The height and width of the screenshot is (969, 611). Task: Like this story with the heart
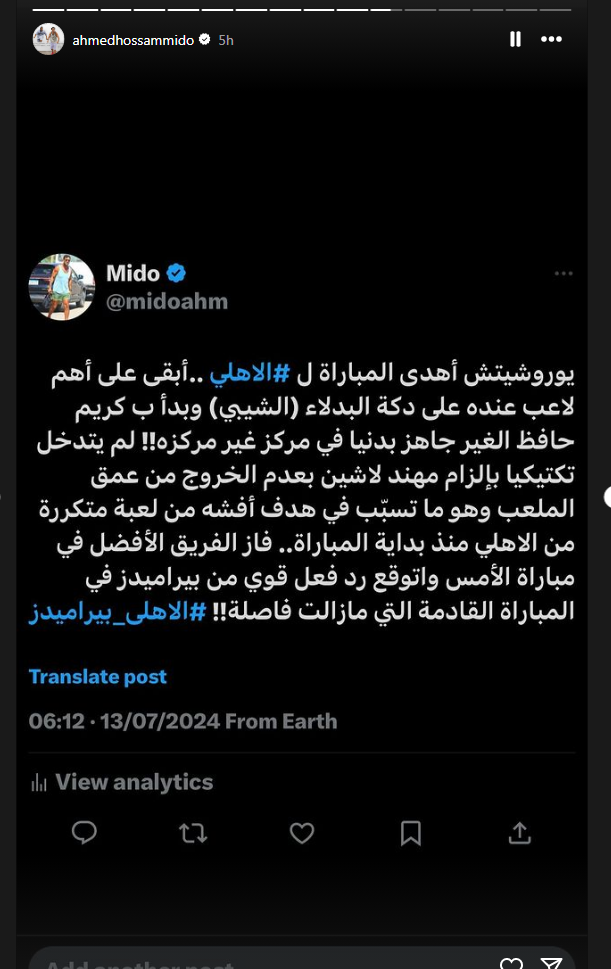(x=511, y=963)
